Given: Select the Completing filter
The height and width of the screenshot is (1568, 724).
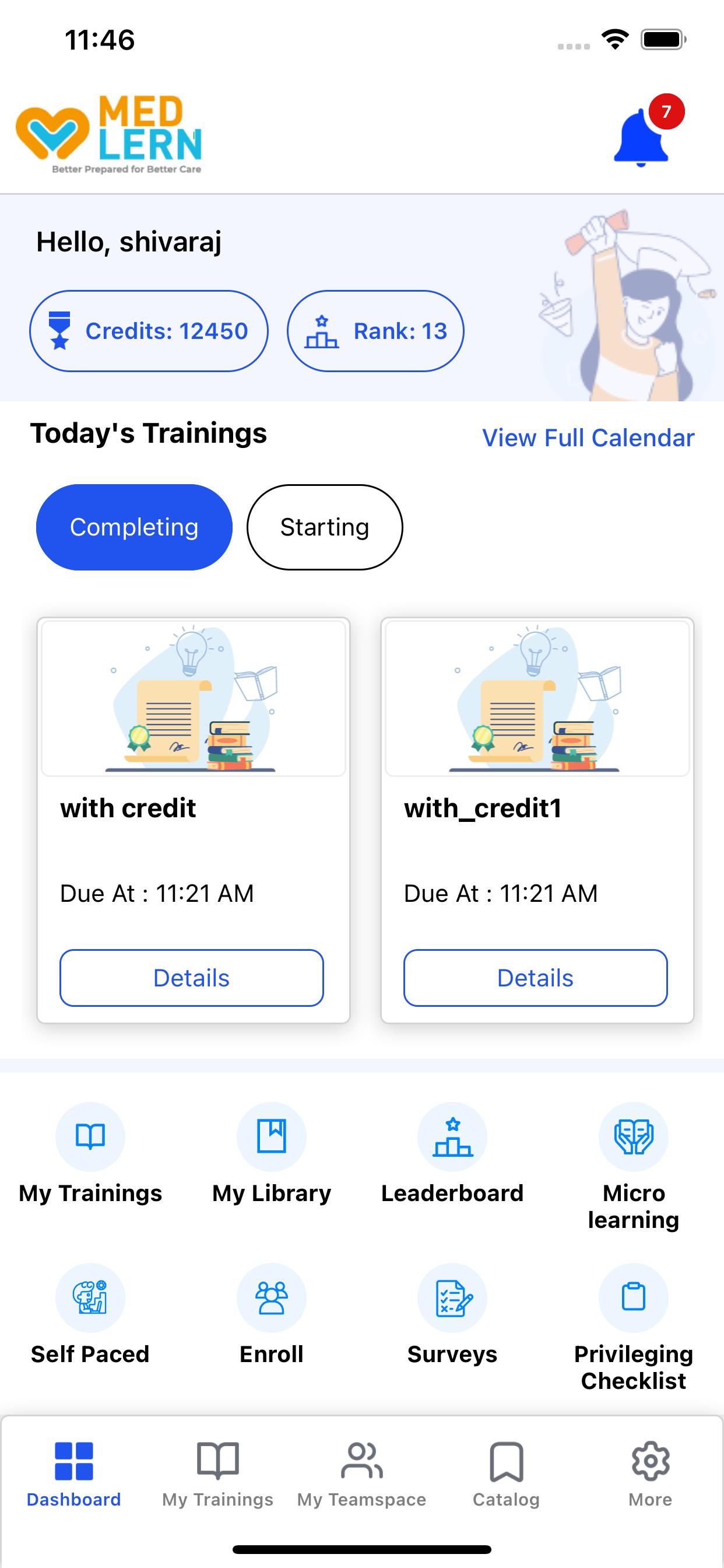Looking at the screenshot, I should coord(134,527).
